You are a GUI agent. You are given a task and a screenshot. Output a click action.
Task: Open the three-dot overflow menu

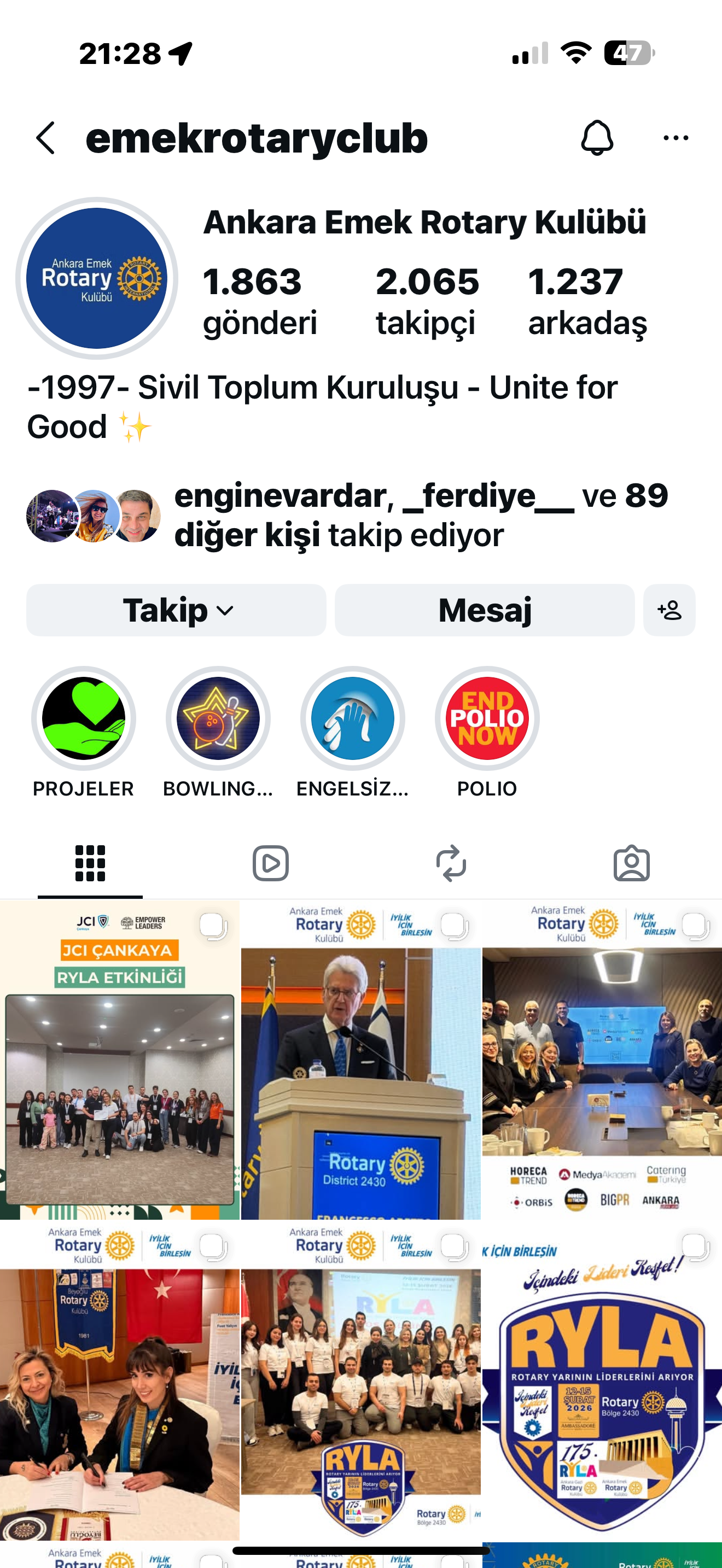point(676,138)
